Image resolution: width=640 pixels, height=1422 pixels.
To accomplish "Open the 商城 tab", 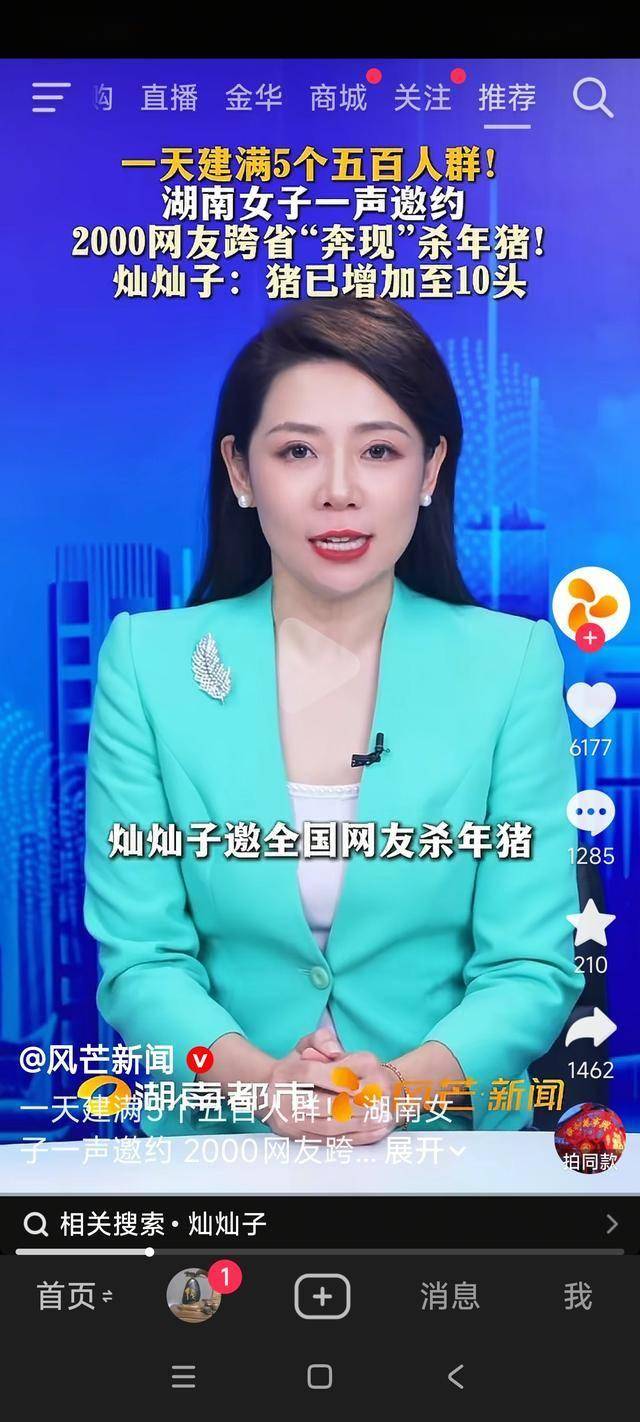I will [x=338, y=98].
